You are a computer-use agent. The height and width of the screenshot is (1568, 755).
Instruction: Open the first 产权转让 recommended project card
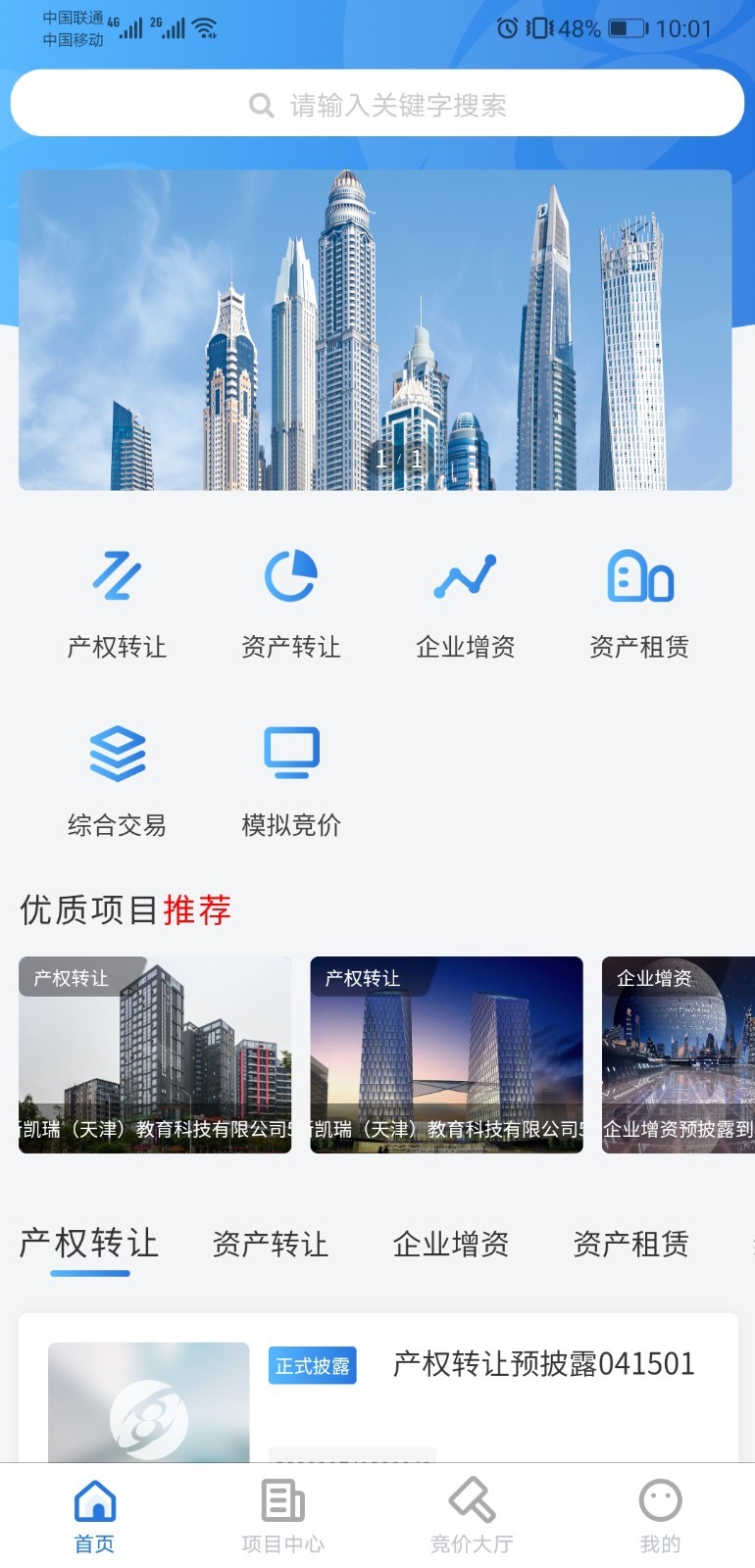(x=154, y=1055)
